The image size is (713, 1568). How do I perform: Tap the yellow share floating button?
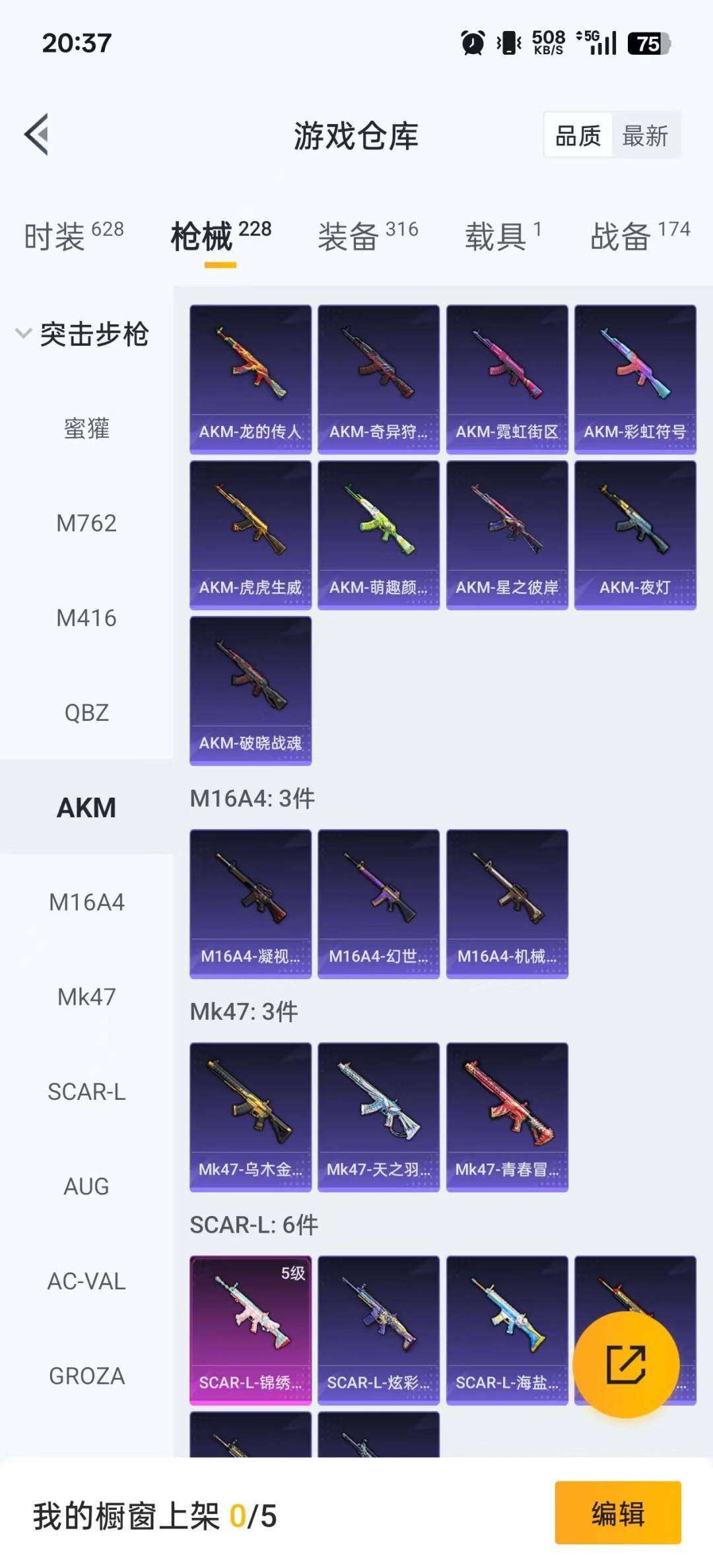pyautogui.click(x=626, y=1364)
